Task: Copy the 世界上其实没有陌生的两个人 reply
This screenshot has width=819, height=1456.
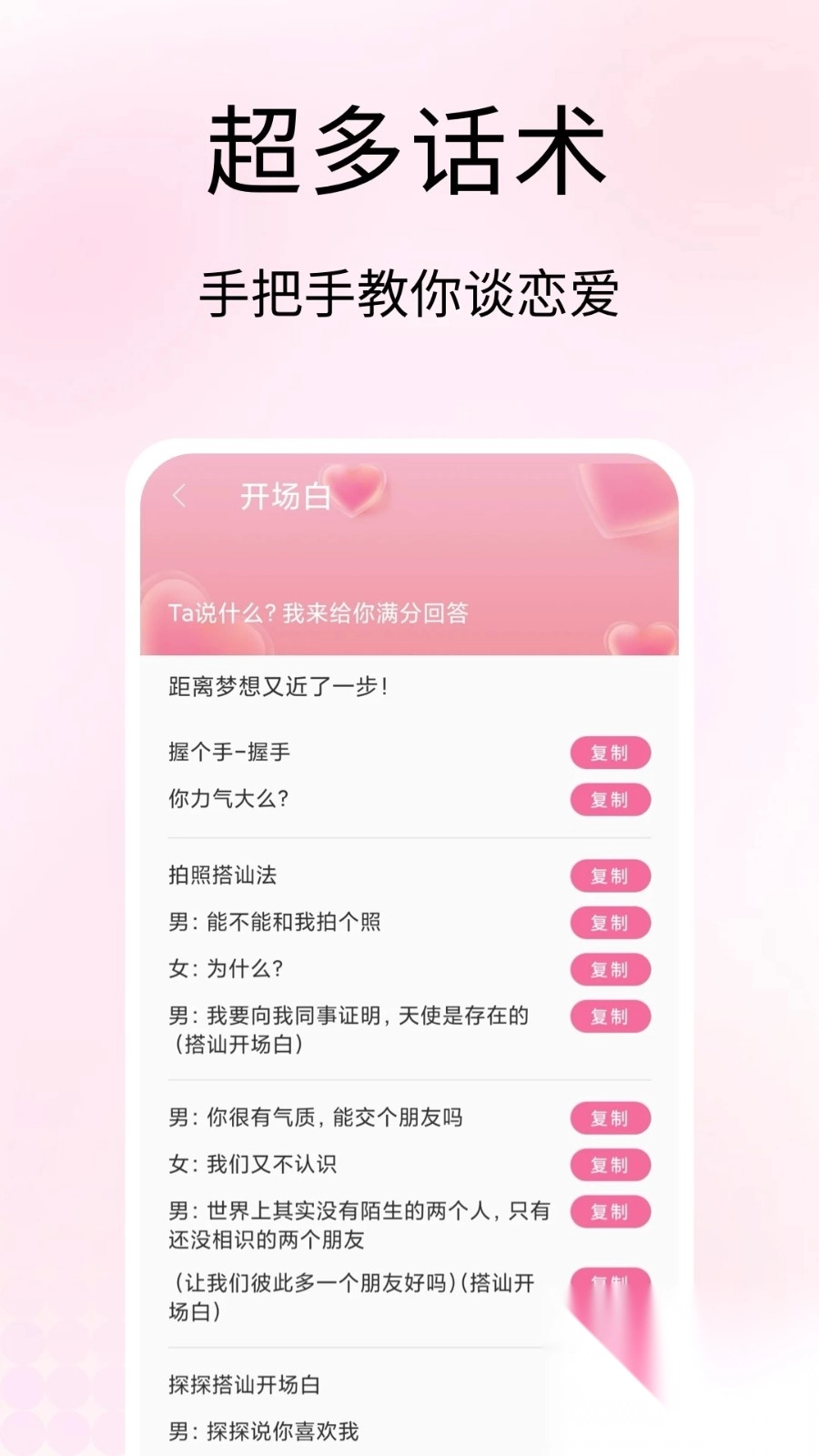Action: pyautogui.click(x=610, y=1212)
